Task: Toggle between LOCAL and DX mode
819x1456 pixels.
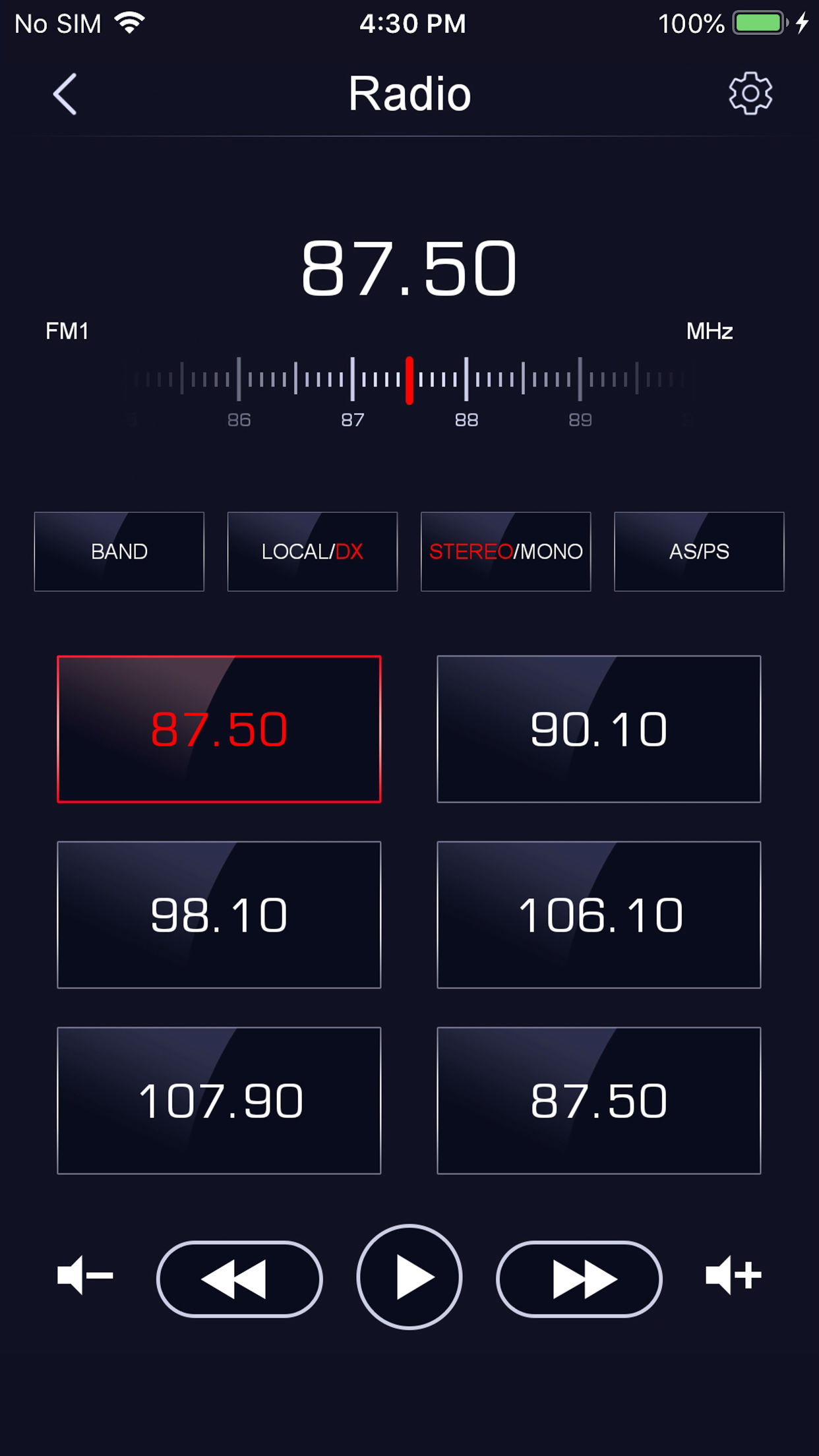Action: [x=312, y=552]
